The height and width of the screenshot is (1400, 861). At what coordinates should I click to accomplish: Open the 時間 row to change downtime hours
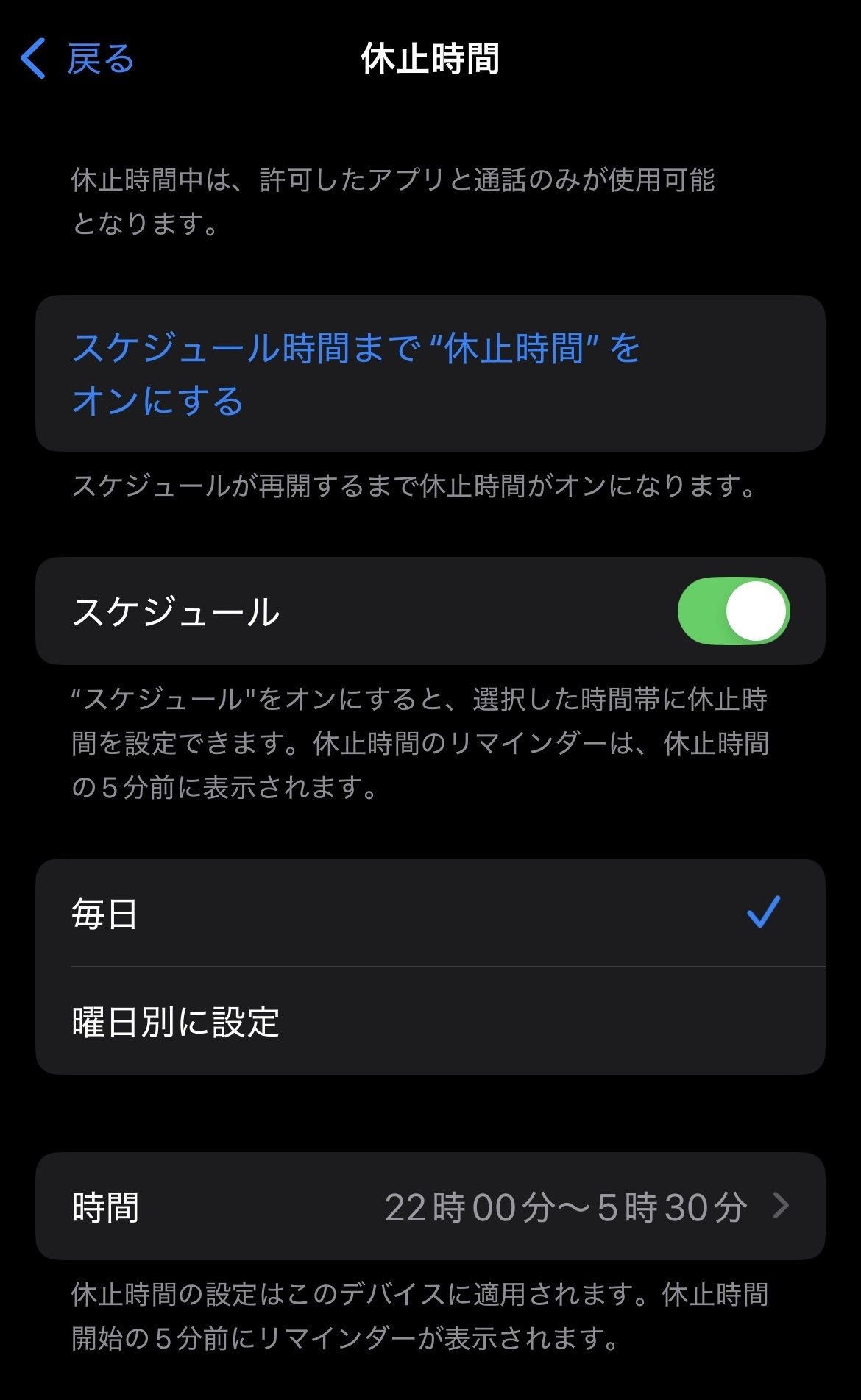(431, 1205)
